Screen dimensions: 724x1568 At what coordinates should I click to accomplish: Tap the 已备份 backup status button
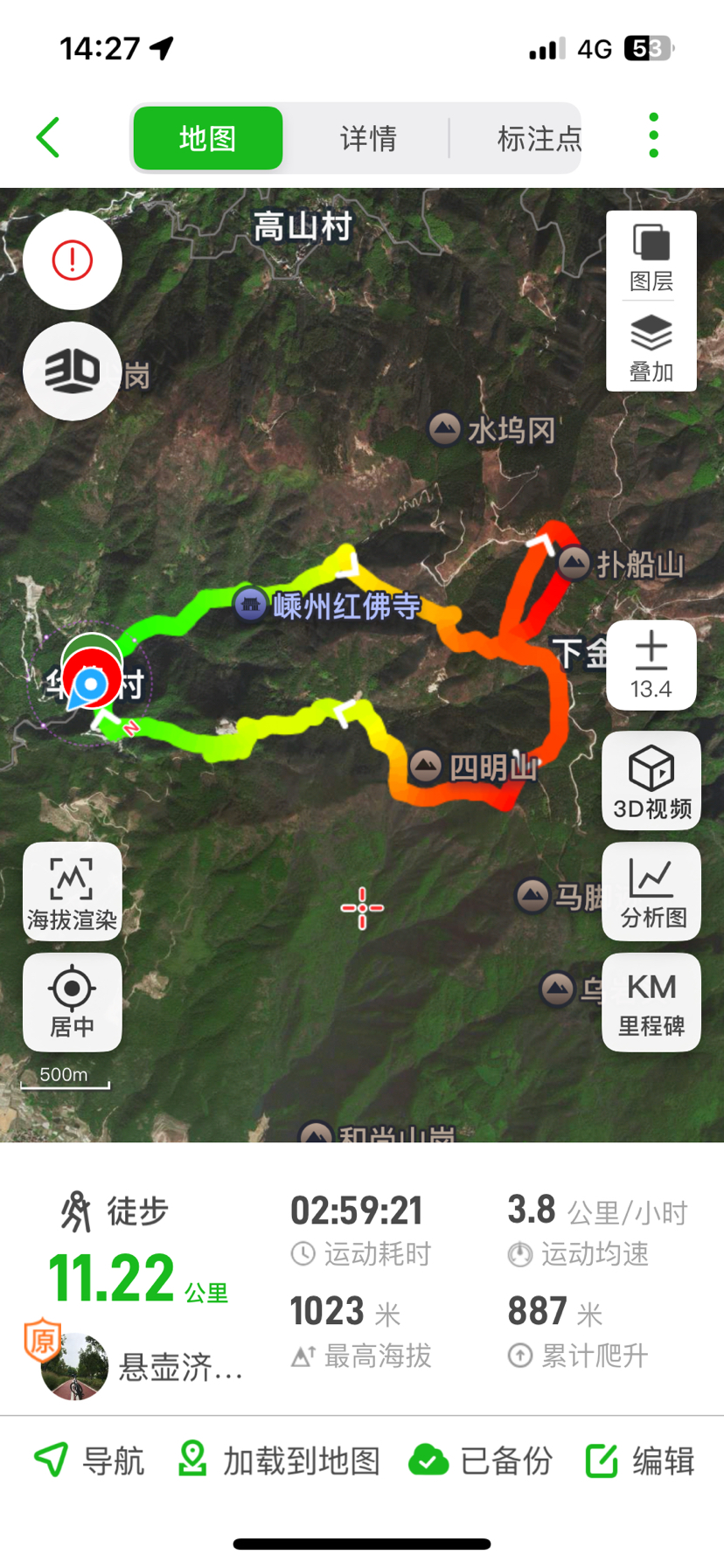coord(481,1460)
